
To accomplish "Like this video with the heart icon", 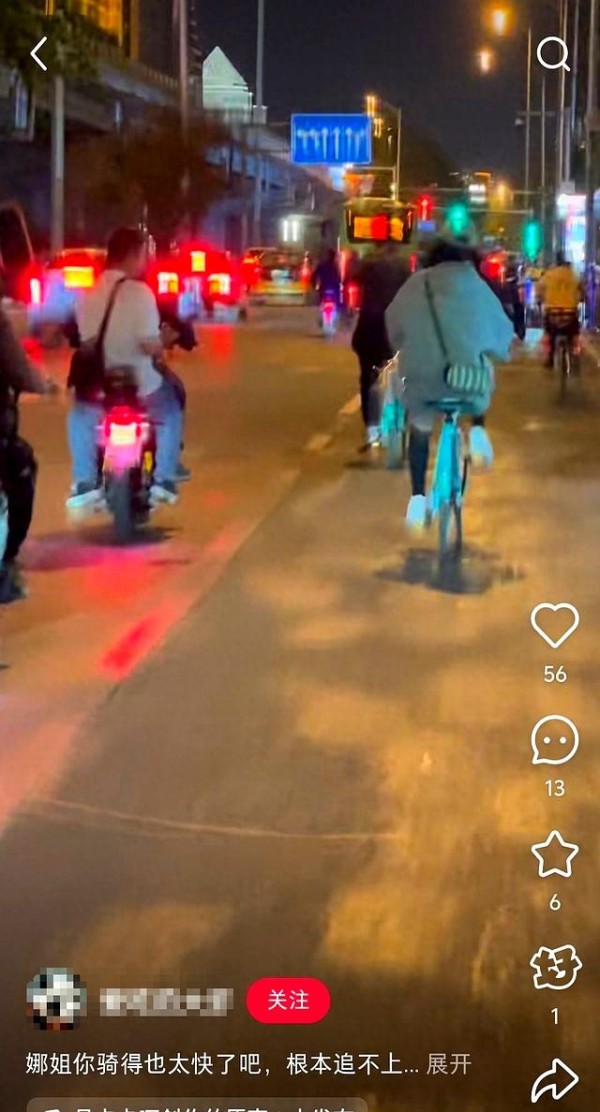I will (555, 625).
